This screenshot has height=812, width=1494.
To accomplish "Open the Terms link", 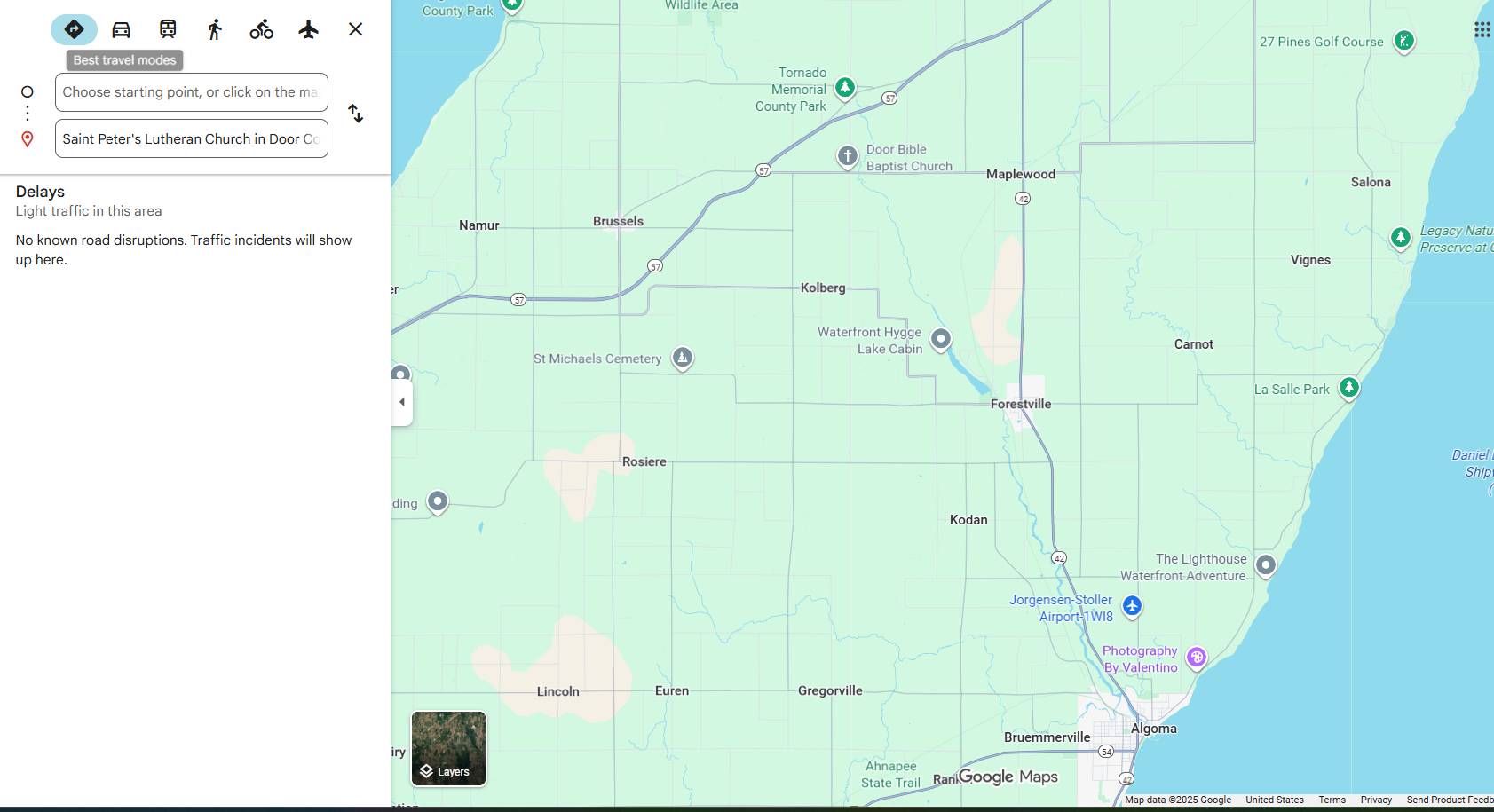I will [1332, 800].
